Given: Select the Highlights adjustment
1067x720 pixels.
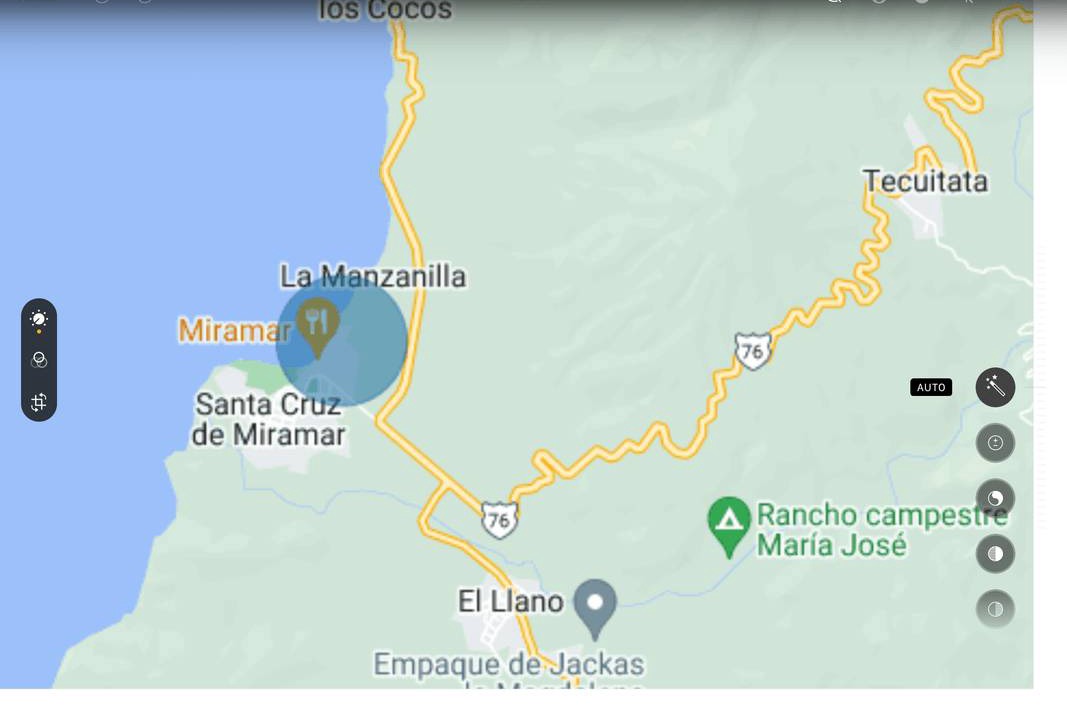Looking at the screenshot, I should click(x=995, y=554).
